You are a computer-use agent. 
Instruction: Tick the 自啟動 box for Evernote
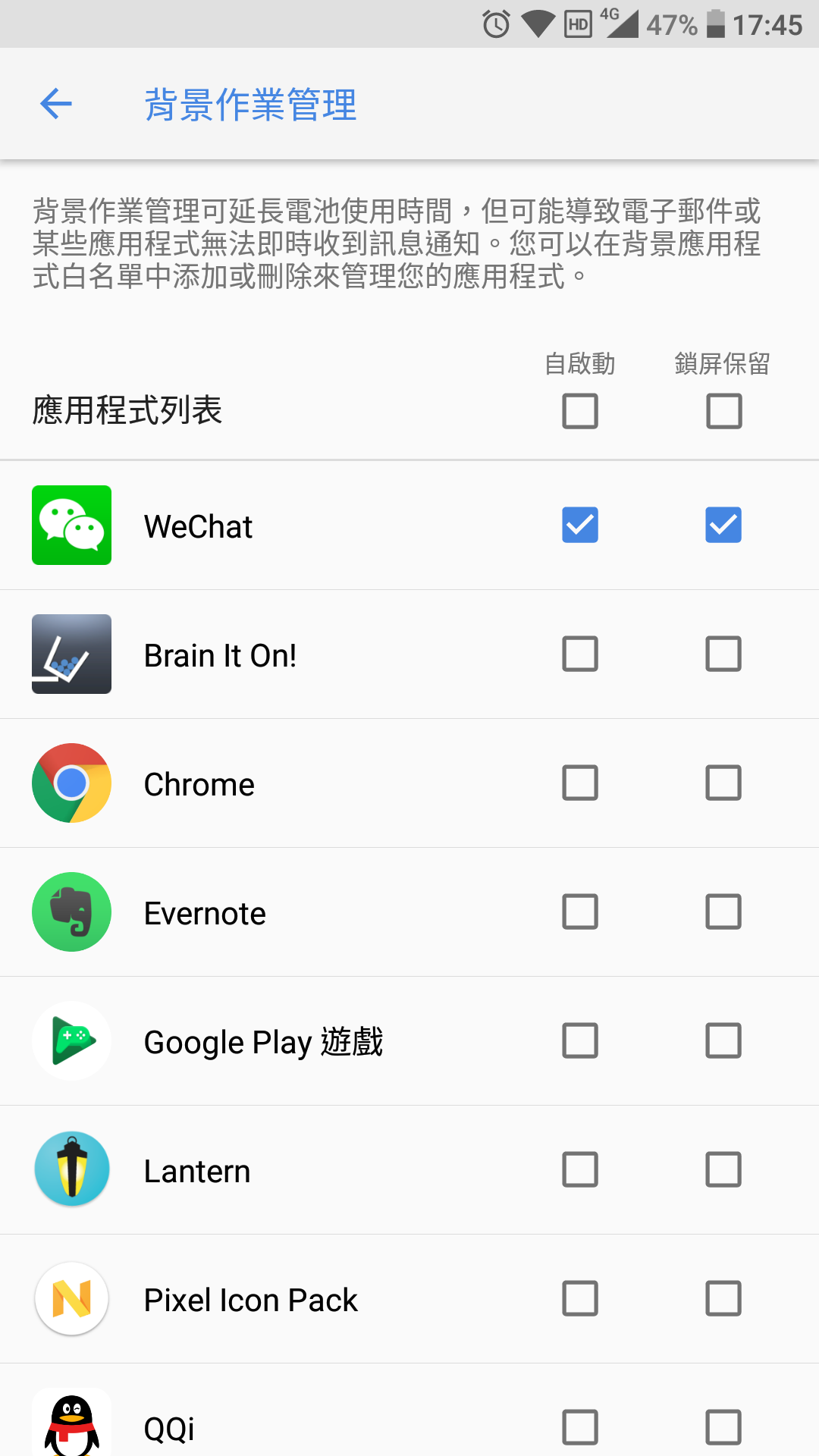tap(580, 912)
